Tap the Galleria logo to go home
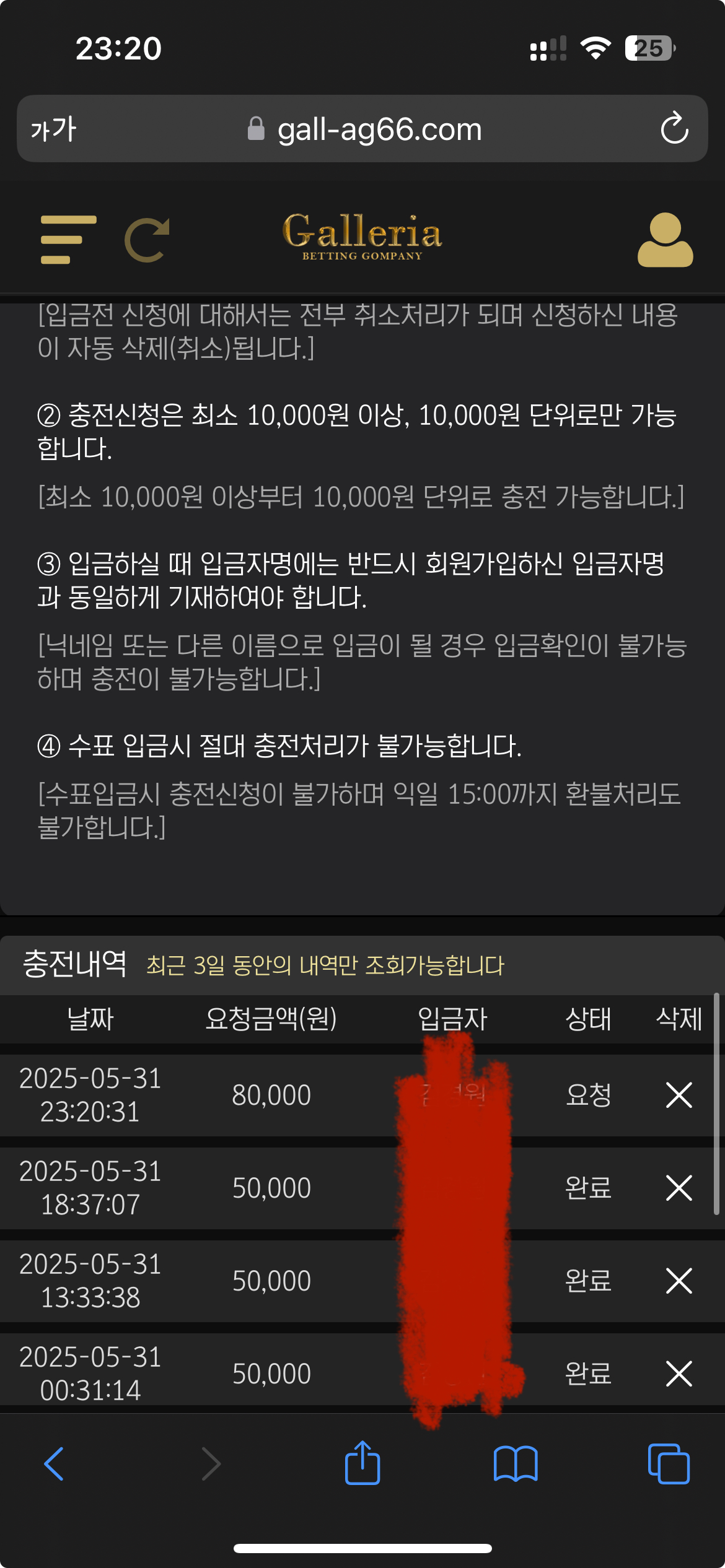 362,237
